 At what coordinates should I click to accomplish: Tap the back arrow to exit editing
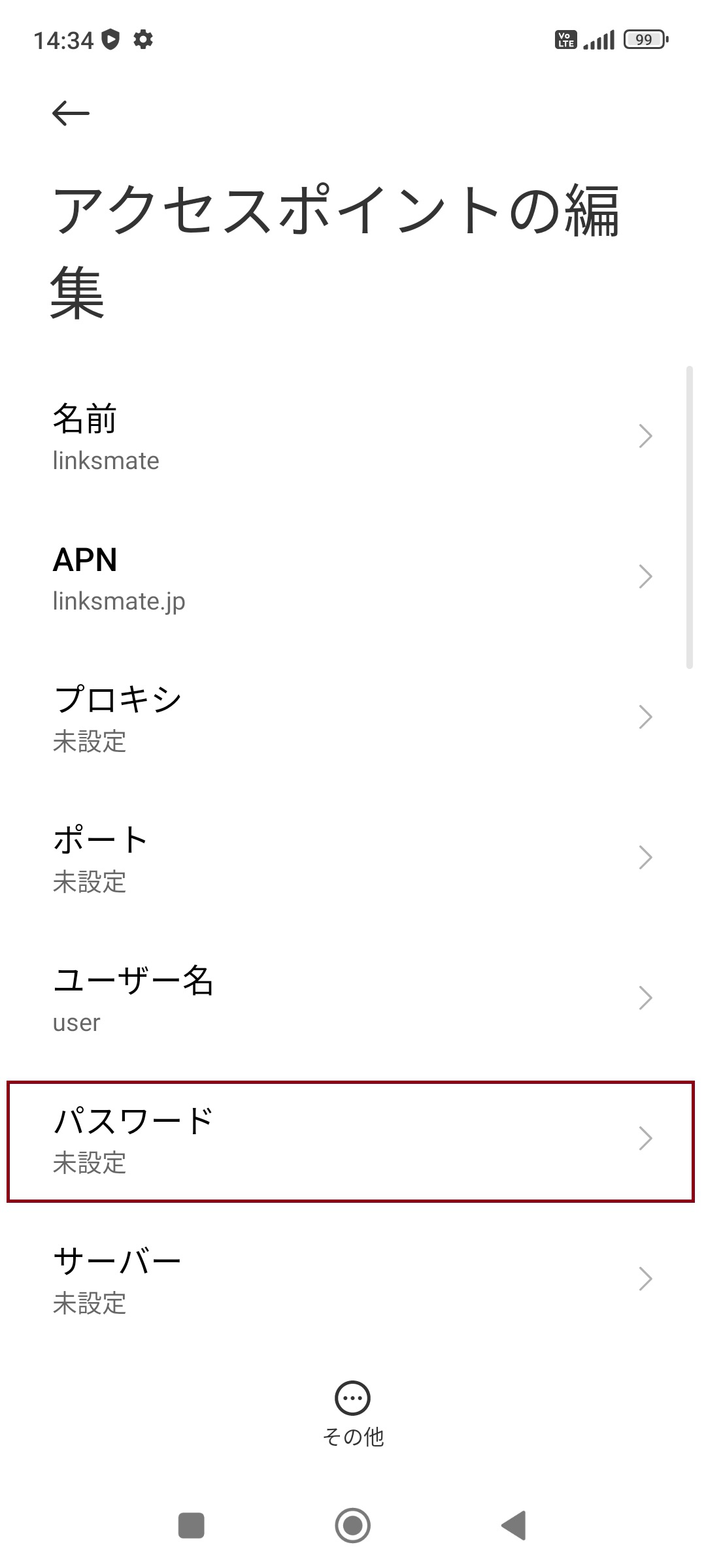click(x=70, y=112)
